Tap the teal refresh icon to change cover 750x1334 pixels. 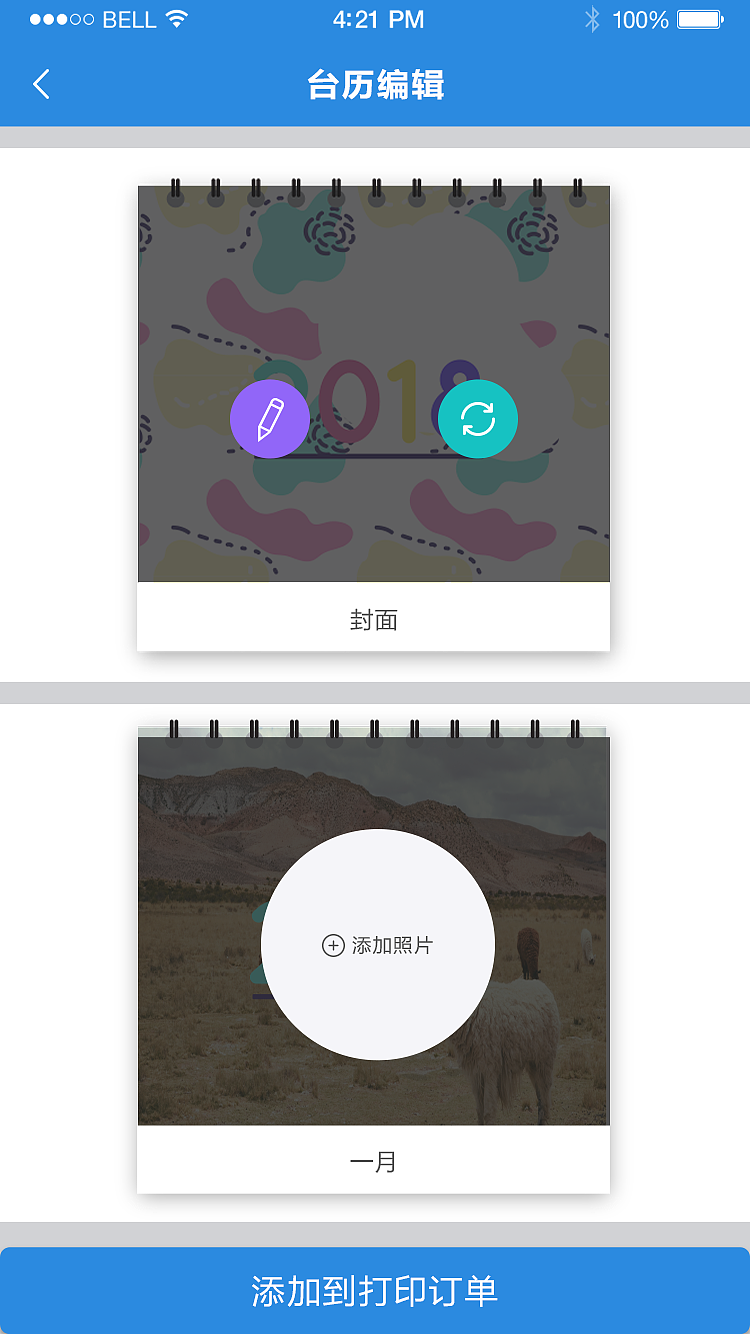[x=478, y=419]
